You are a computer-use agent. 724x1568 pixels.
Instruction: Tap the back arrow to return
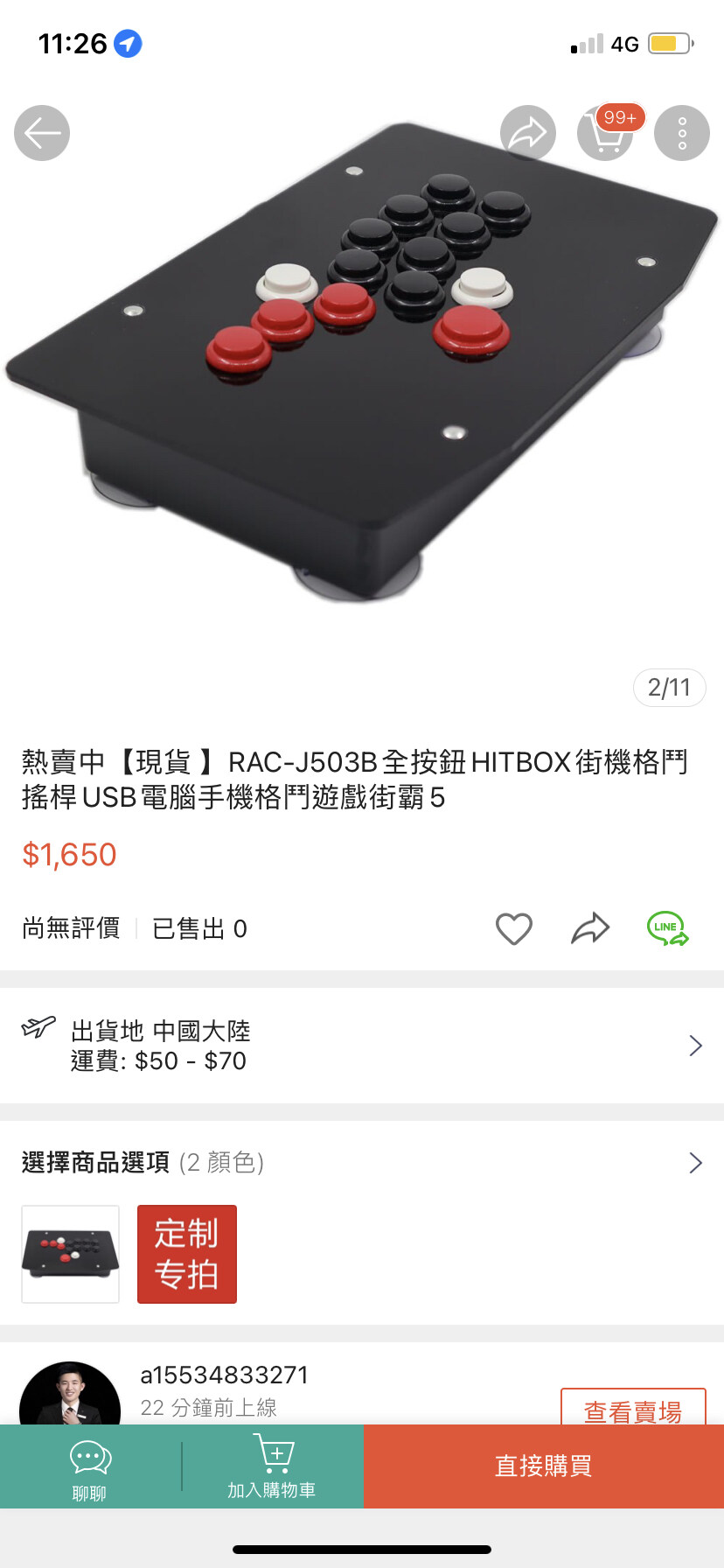point(41,133)
